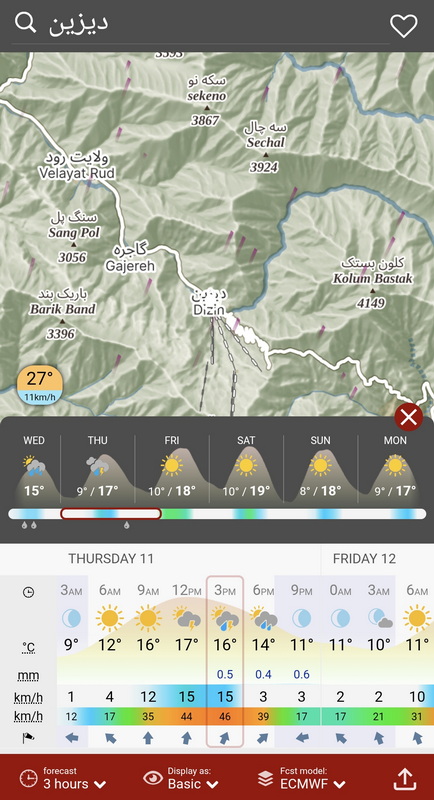The width and height of the screenshot is (434, 800).
Task: Select the 6PM Thursday forecast column
Action: coord(263,662)
